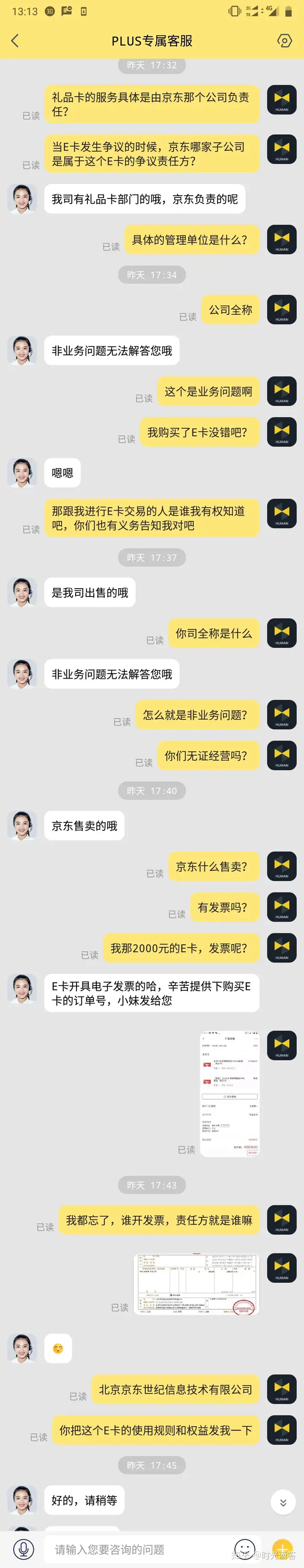Open the chat settings icon

tap(284, 41)
